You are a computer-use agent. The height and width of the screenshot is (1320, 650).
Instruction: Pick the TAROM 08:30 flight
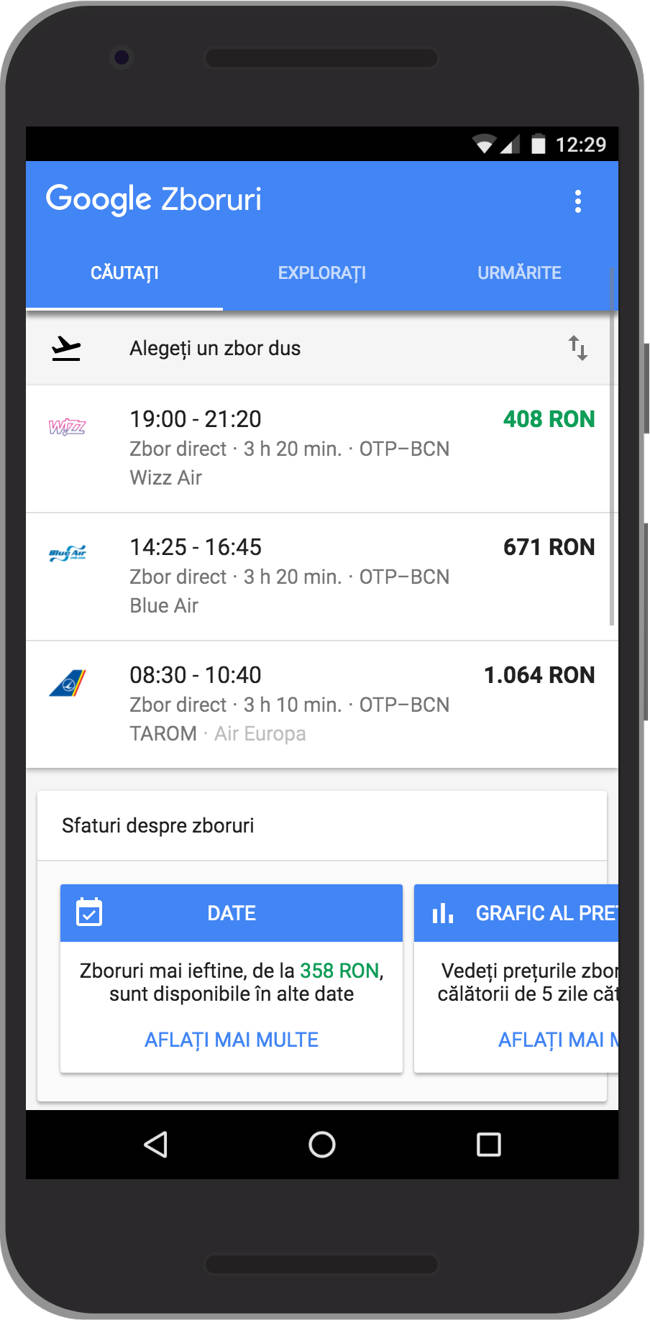click(x=322, y=704)
